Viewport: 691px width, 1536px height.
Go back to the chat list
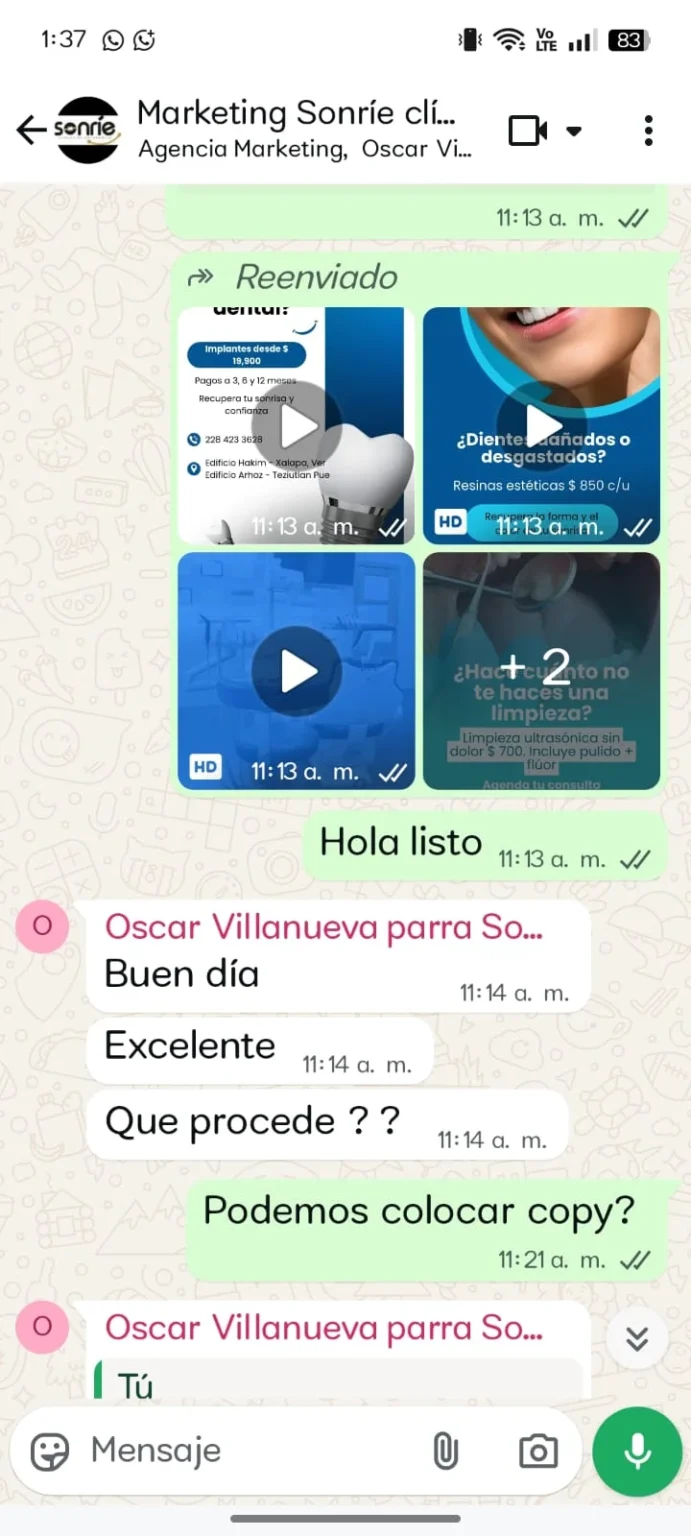coord(31,130)
